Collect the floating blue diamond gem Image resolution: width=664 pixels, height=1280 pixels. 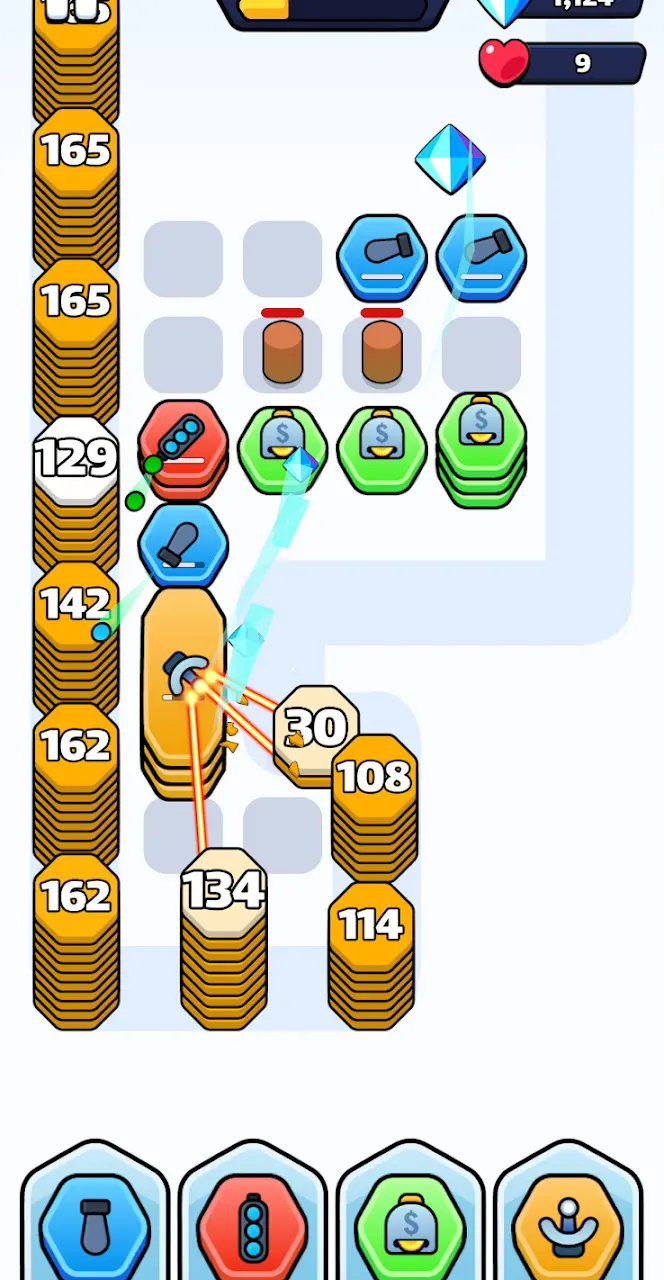point(450,158)
